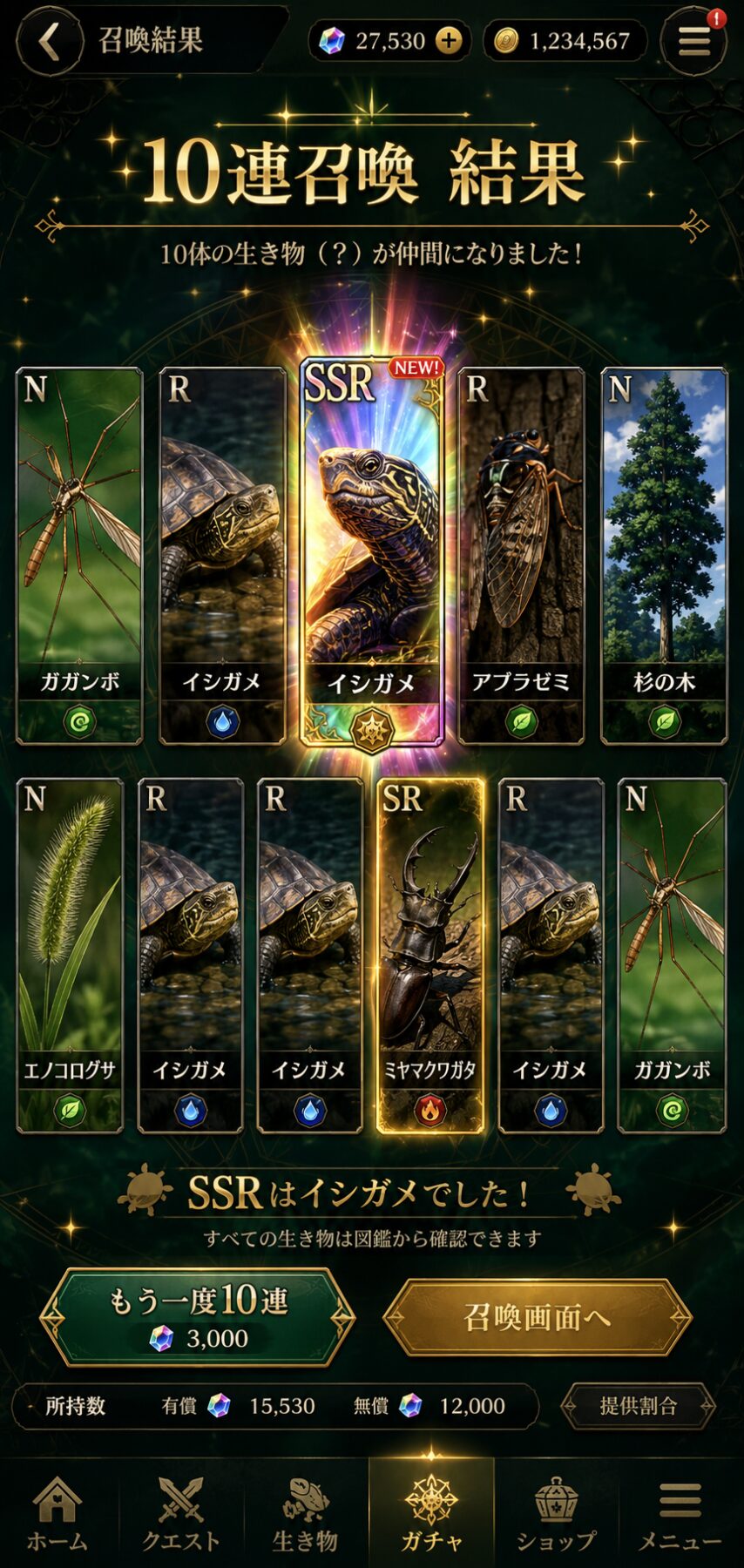Open the エノコログサ card
The height and width of the screenshot is (1568, 744).
[70, 956]
